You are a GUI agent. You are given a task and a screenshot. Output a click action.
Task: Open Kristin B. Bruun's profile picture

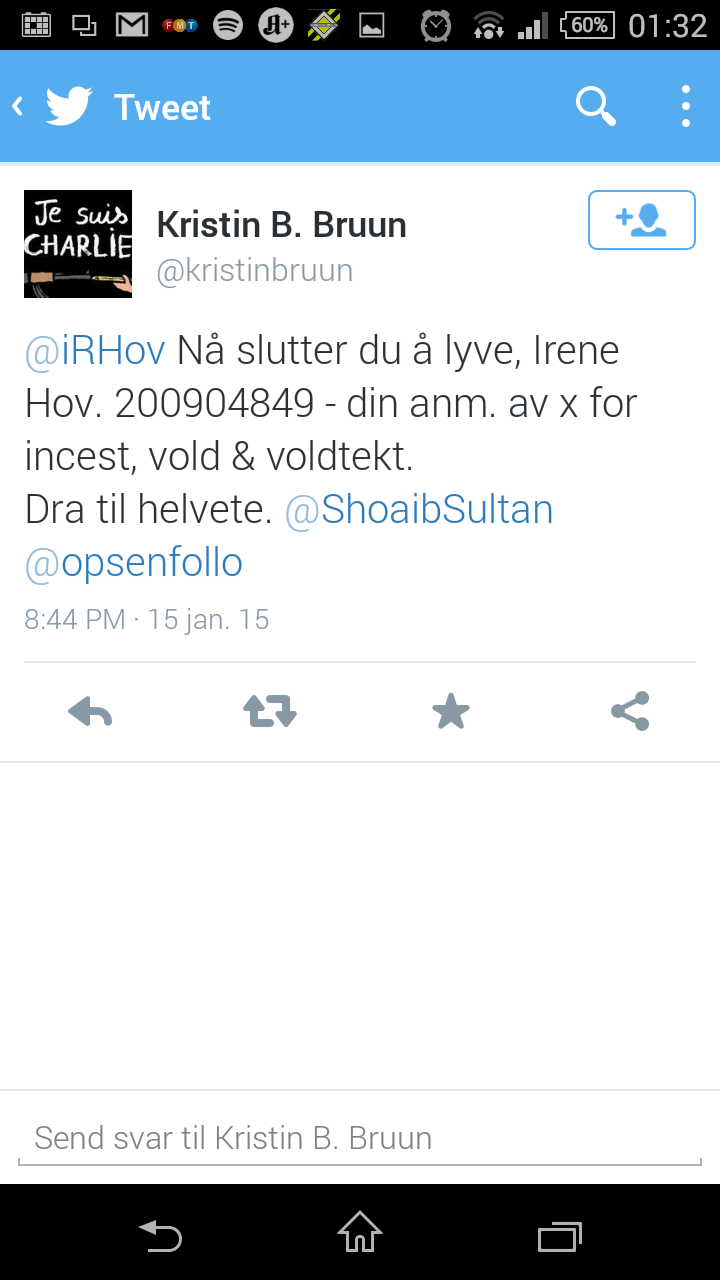[78, 244]
